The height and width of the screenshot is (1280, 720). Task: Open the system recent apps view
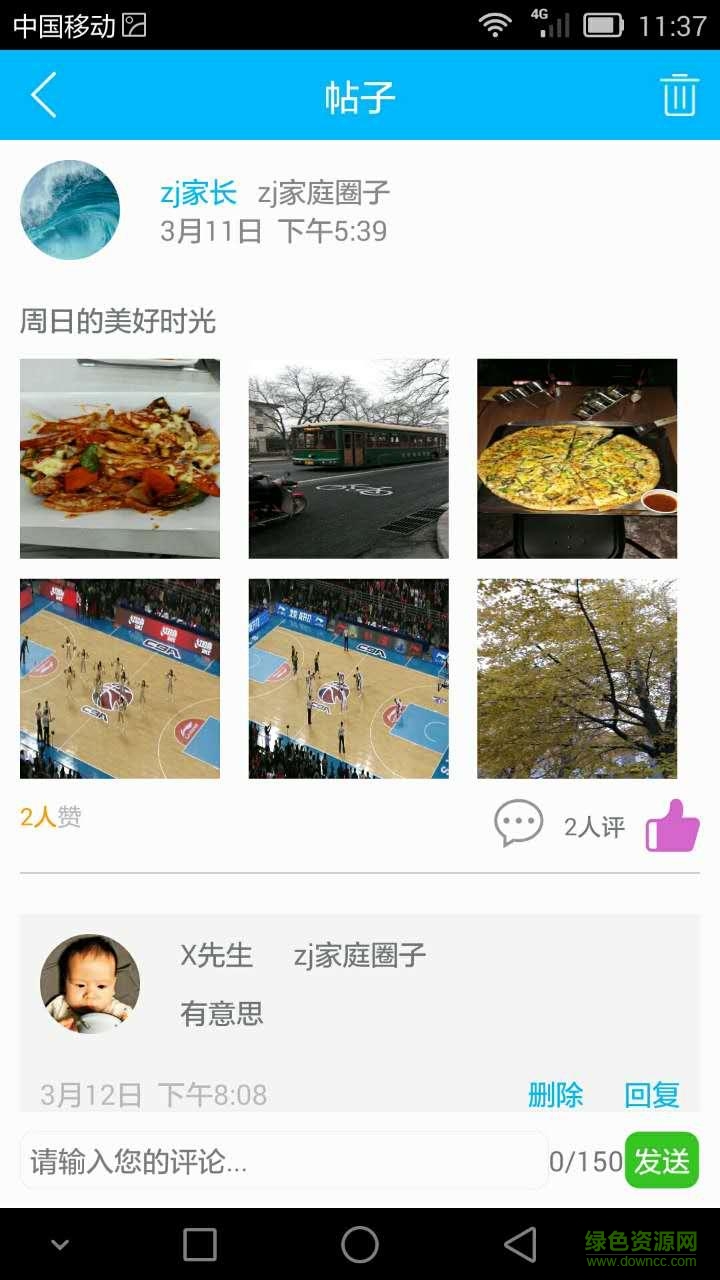coord(200,1245)
